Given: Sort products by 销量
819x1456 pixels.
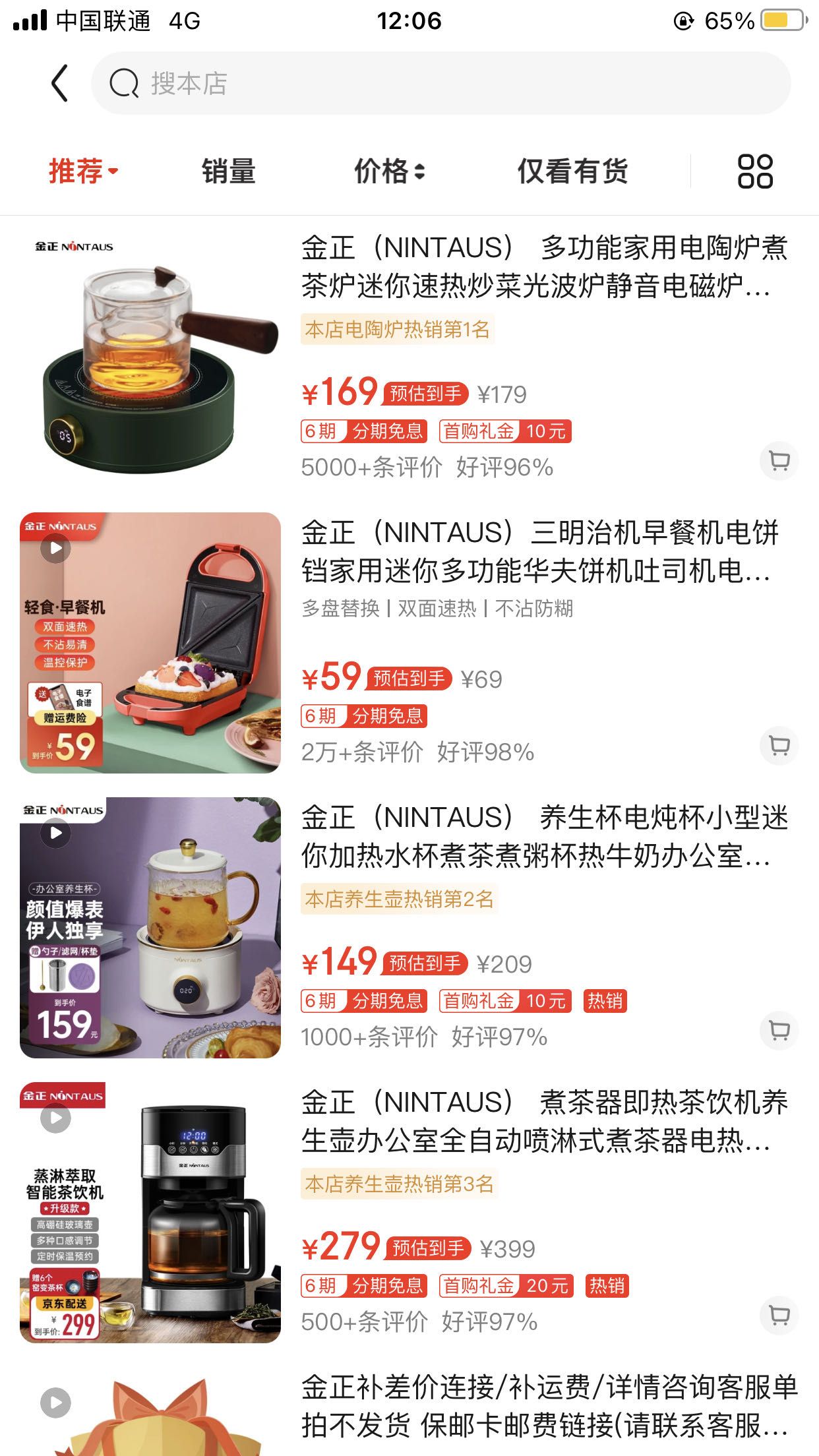Looking at the screenshot, I should (228, 171).
